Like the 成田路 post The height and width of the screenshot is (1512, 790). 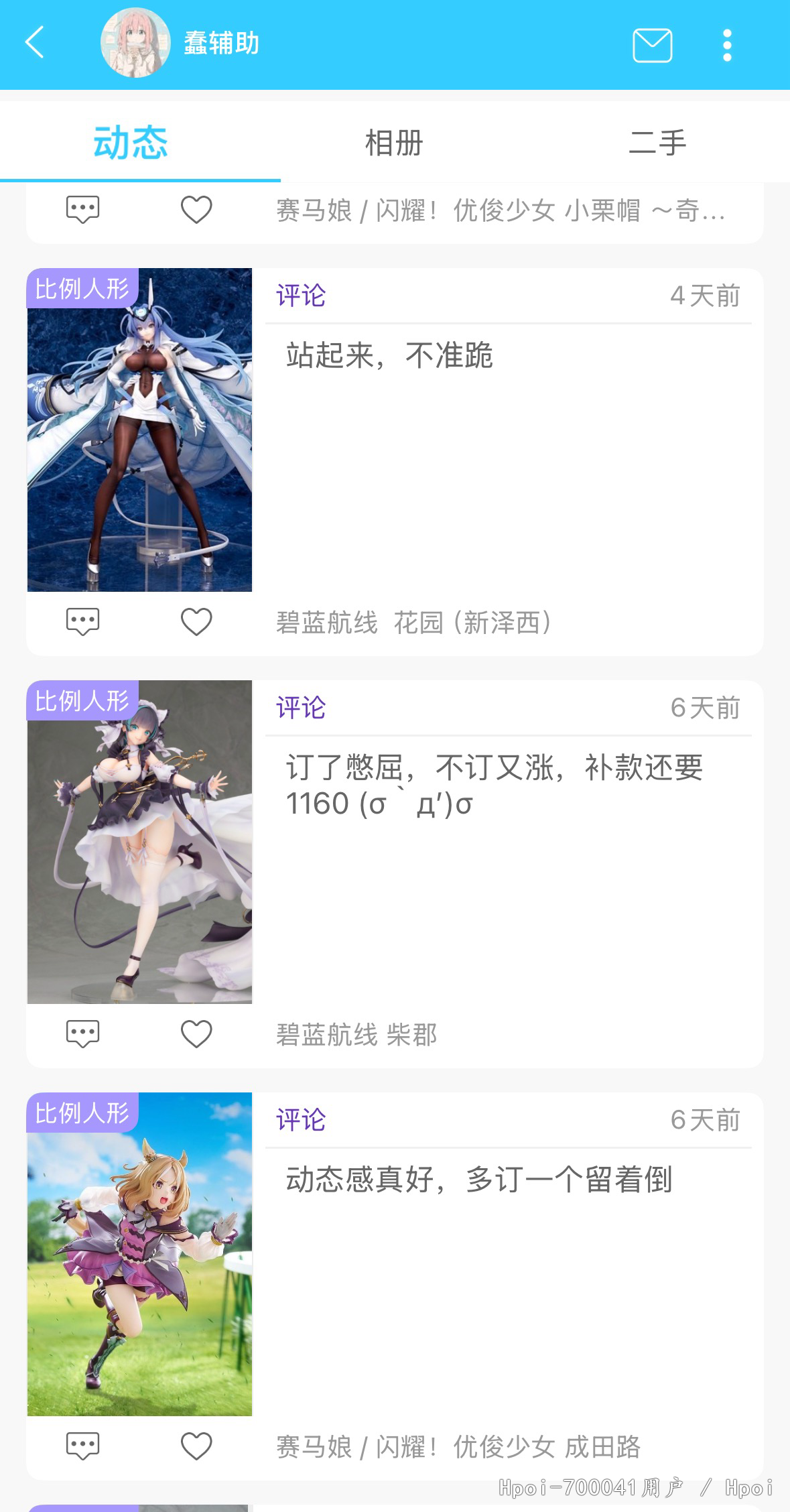tap(196, 1446)
